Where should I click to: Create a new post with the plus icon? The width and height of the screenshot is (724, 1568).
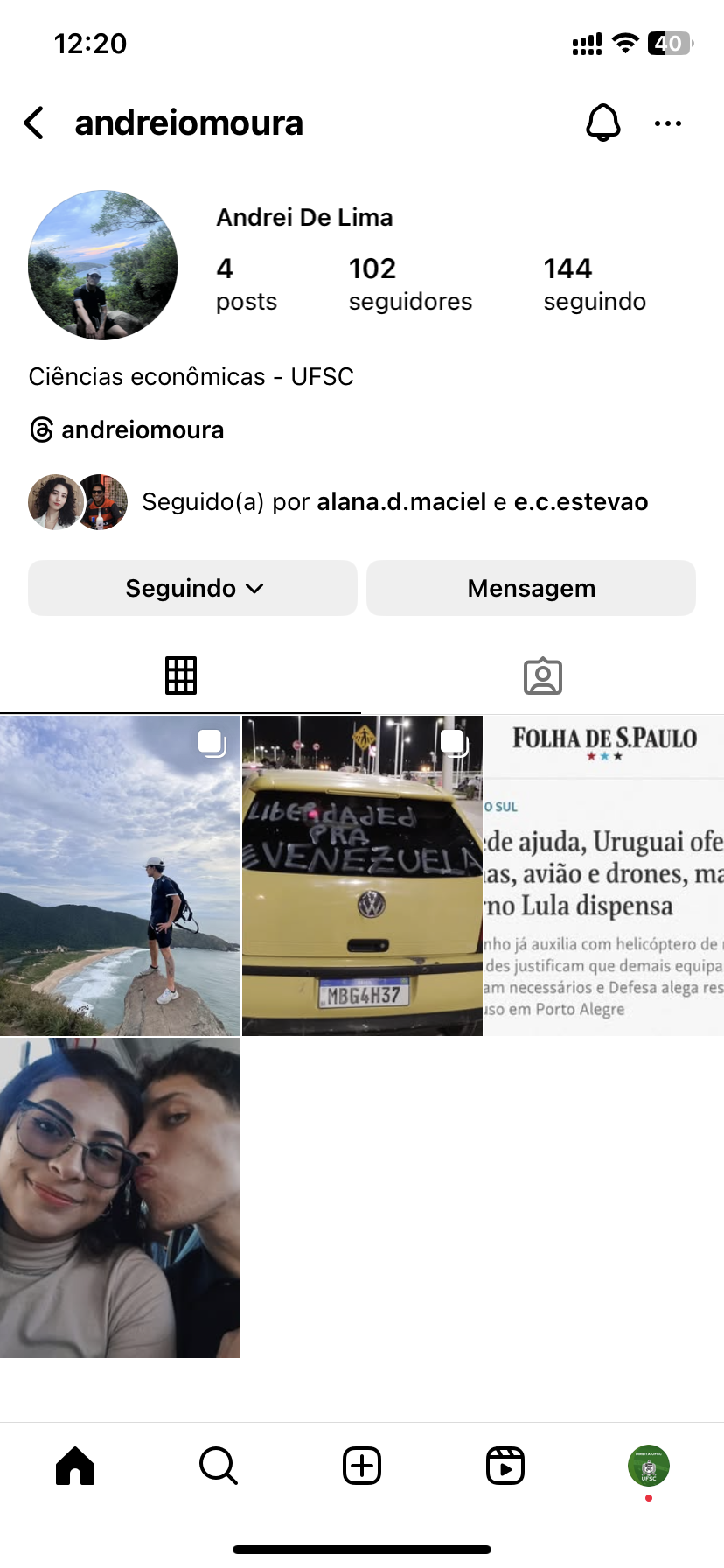362,1466
